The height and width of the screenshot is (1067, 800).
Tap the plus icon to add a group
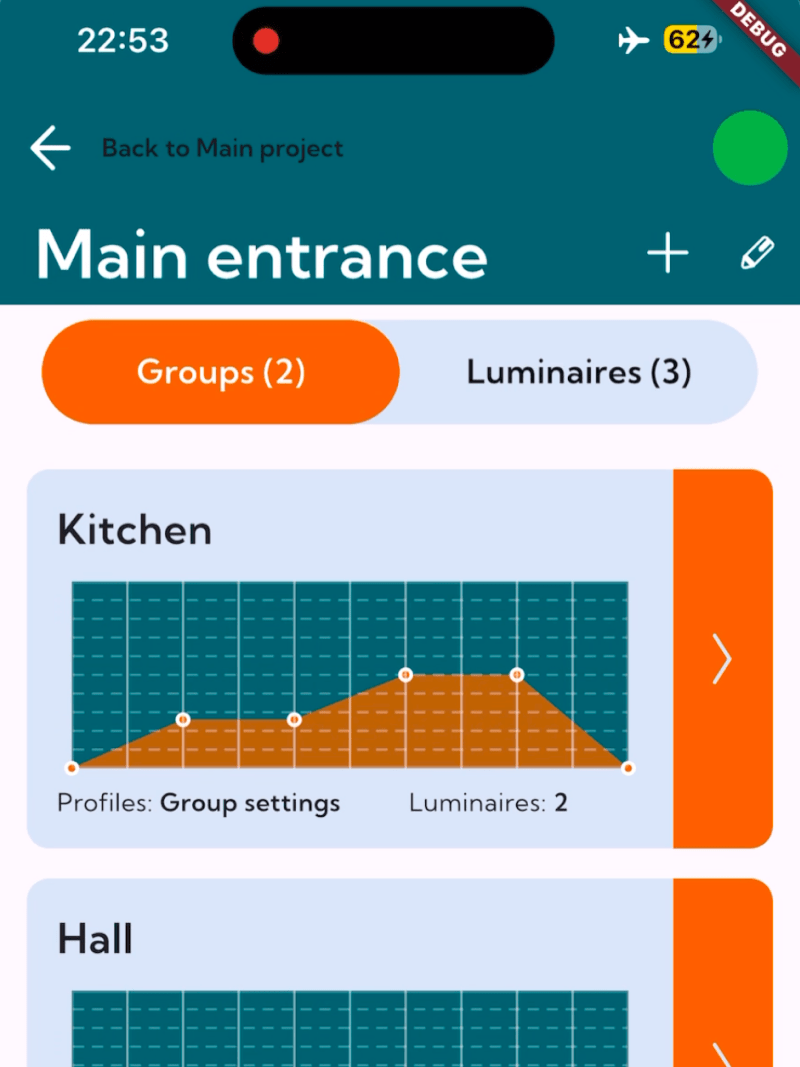coord(667,254)
